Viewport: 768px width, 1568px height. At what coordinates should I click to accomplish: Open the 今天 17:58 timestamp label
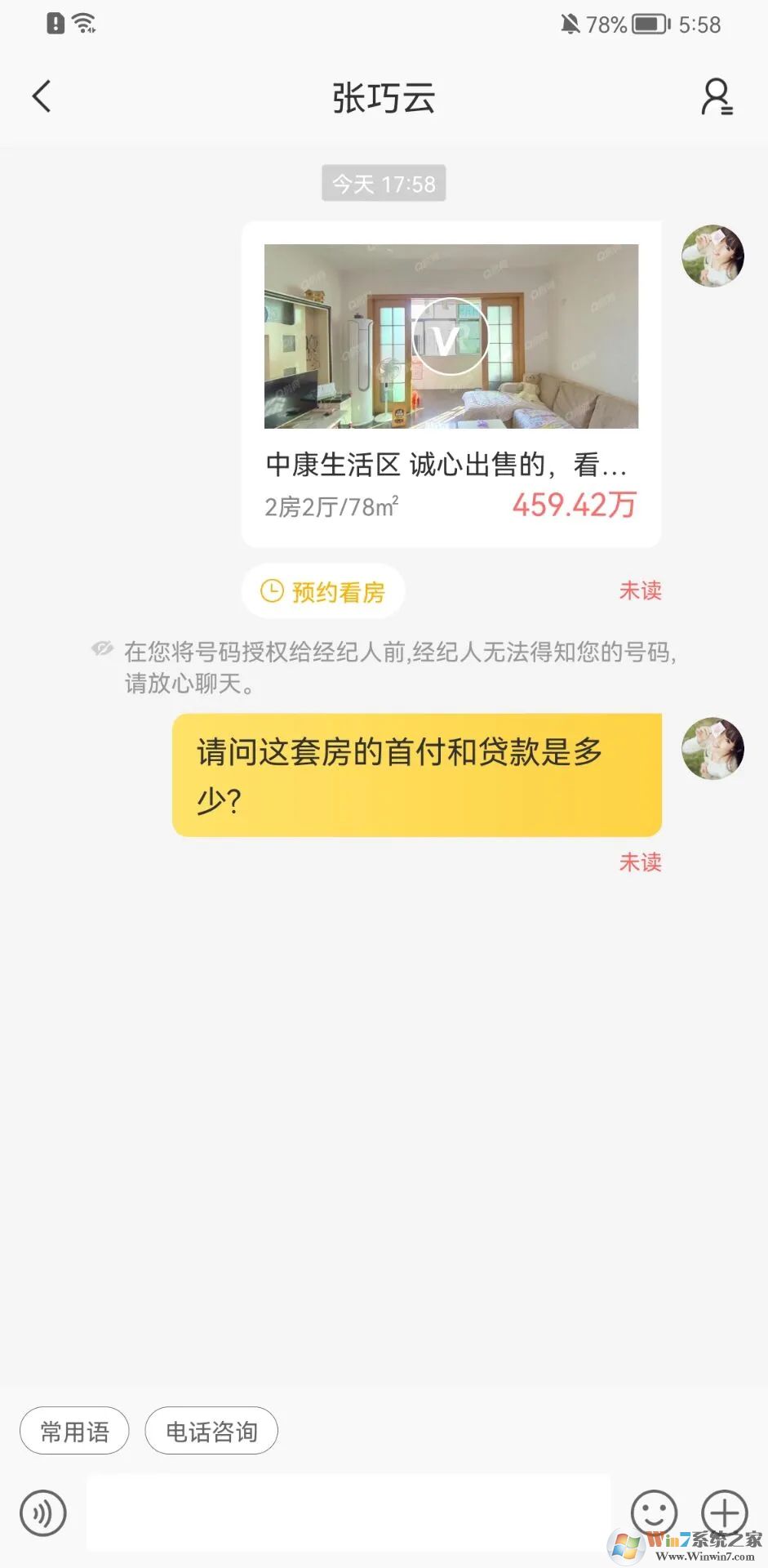[384, 183]
